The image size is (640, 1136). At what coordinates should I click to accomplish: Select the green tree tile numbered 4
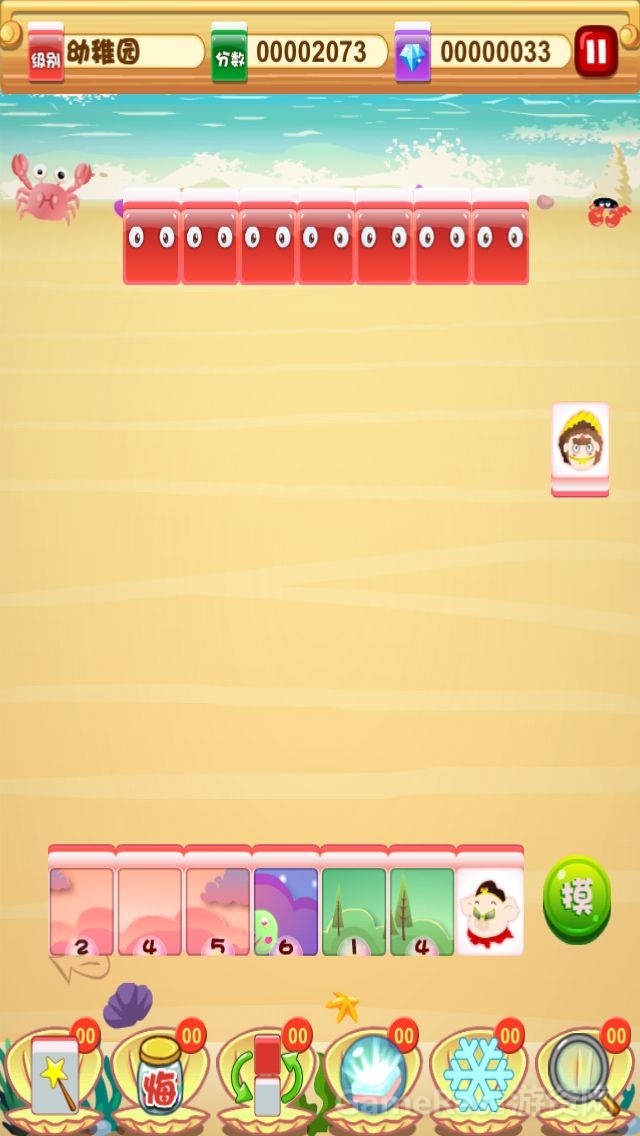[x=422, y=910]
